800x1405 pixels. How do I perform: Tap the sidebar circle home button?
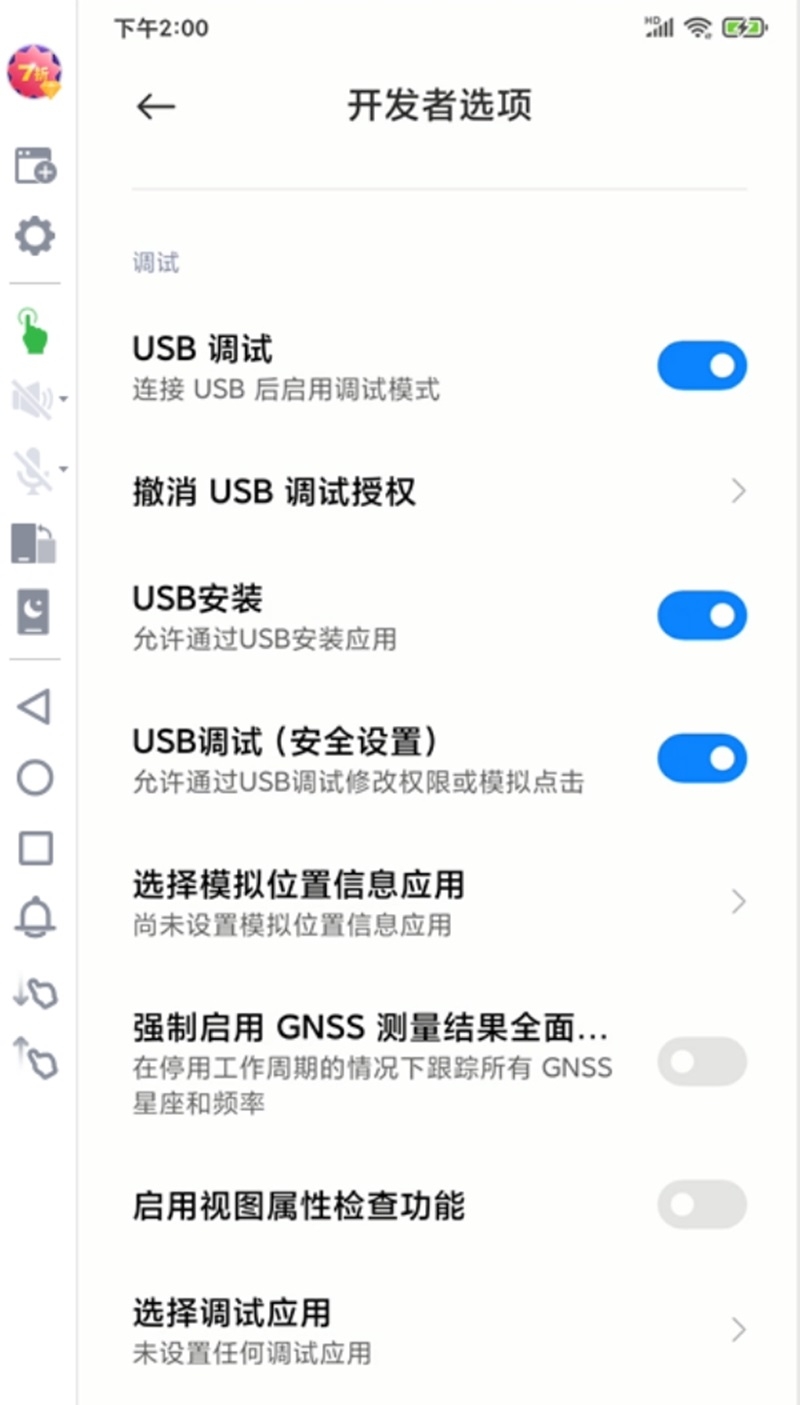pyautogui.click(x=35, y=777)
